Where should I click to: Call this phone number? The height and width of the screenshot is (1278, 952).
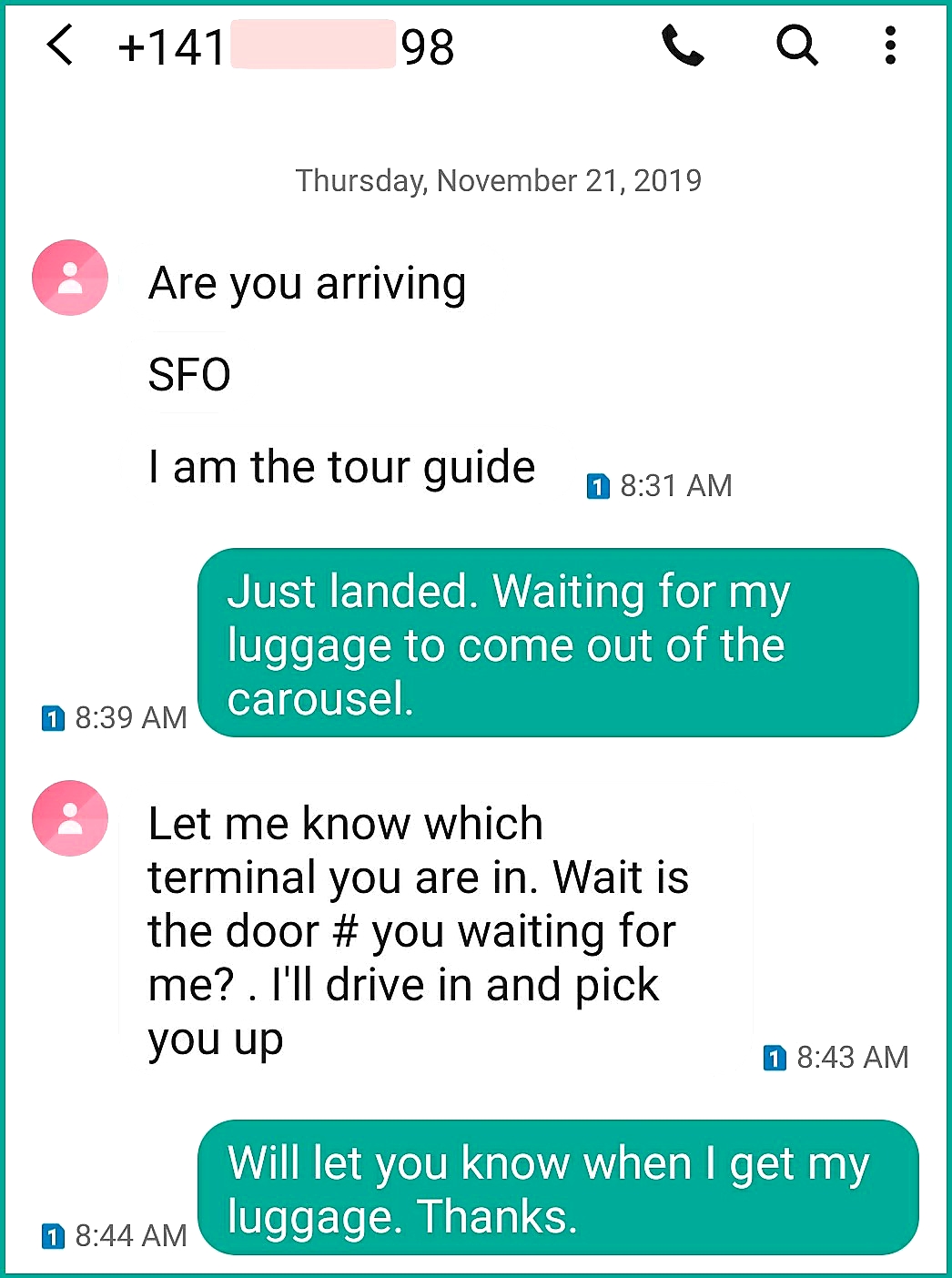683,46
